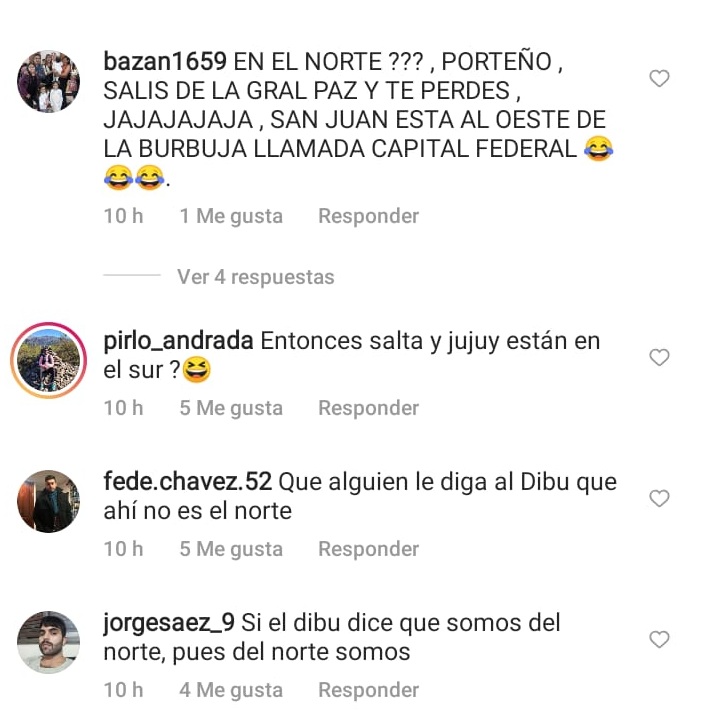Viewport: 709px width, 723px height.
Task: Expand Ver 4 respuestas under bazan1659
Action: [255, 277]
